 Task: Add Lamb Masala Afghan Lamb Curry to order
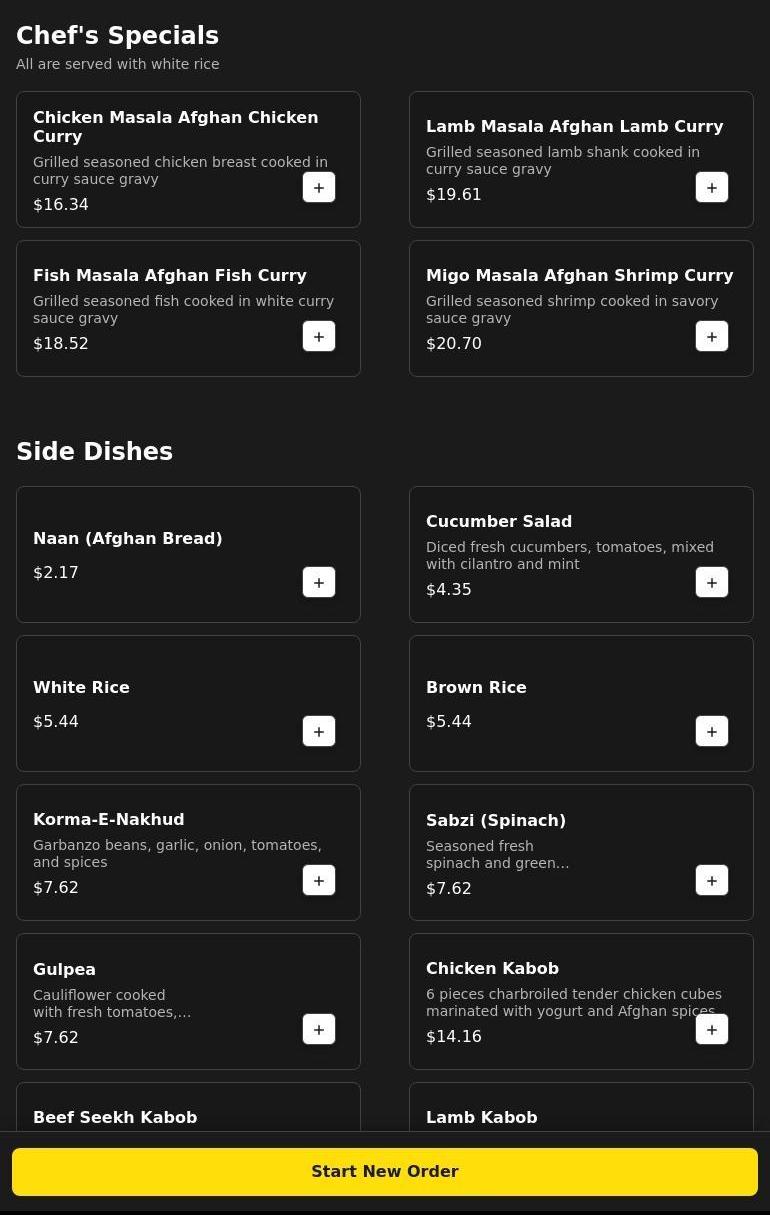712,187
